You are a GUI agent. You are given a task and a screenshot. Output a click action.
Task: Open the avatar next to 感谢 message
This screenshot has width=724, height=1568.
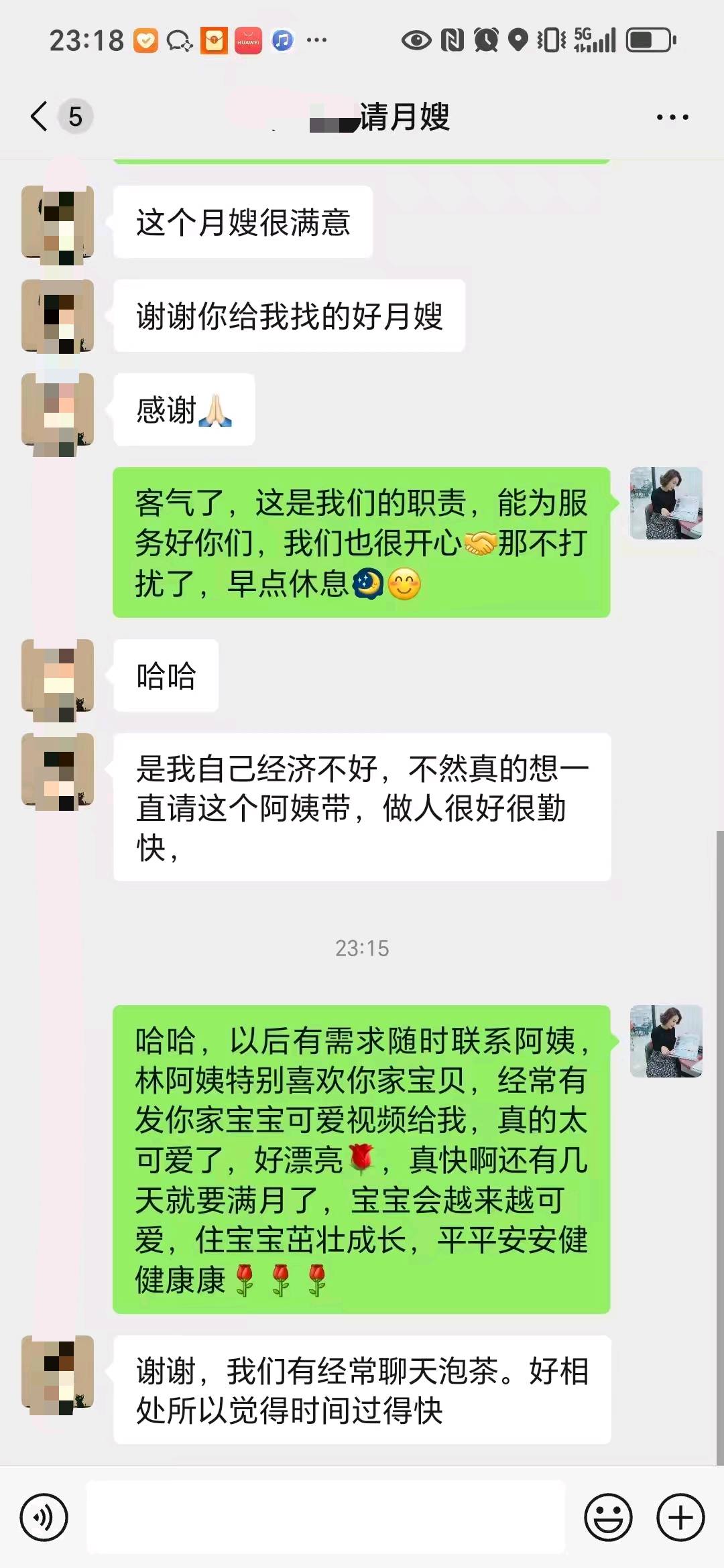tap(58, 409)
